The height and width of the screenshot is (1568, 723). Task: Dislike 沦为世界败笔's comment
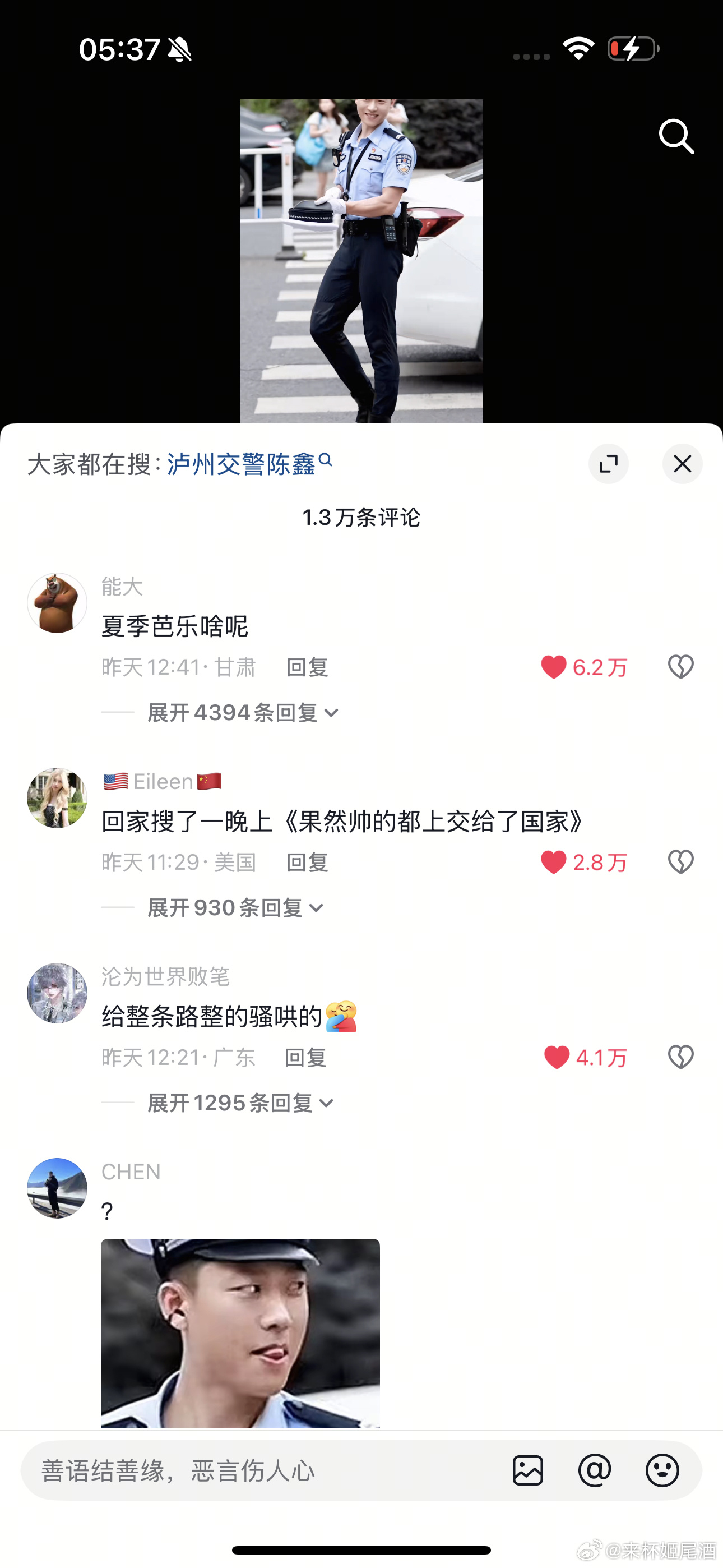(x=680, y=1058)
